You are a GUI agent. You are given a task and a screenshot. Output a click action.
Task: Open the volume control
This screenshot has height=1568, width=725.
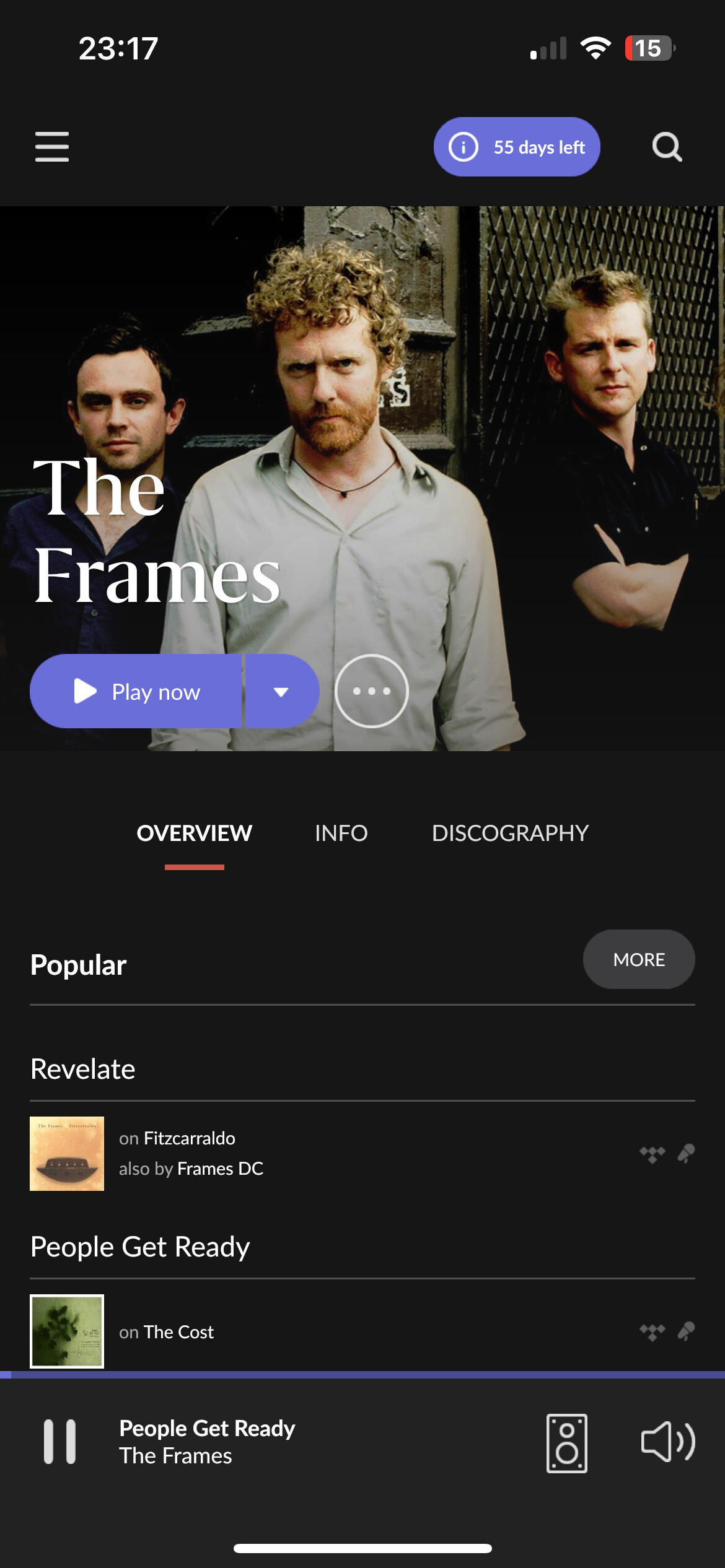[668, 1442]
